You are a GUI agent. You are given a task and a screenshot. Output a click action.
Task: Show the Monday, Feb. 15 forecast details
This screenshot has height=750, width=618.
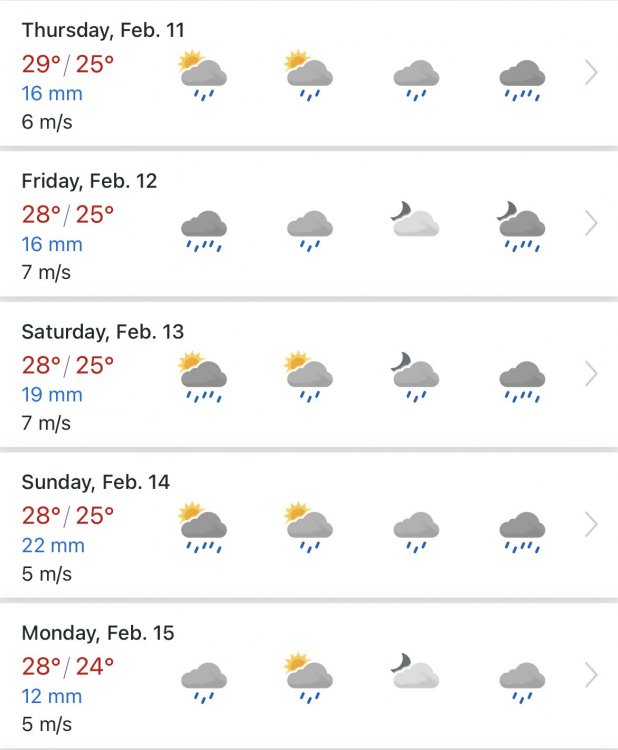pyautogui.click(x=591, y=675)
